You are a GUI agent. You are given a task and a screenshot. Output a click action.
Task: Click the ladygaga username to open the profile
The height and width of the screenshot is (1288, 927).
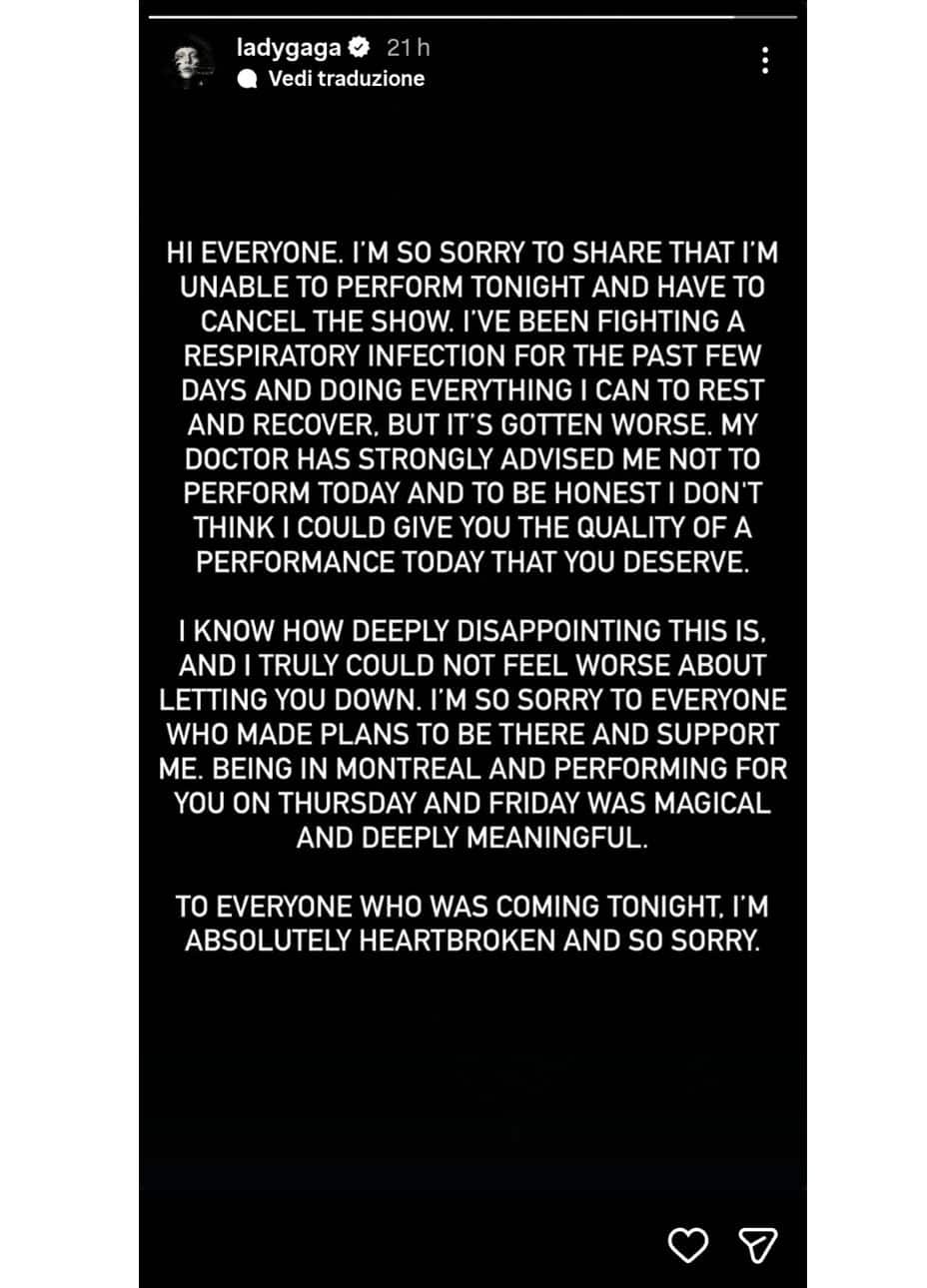click(290, 45)
